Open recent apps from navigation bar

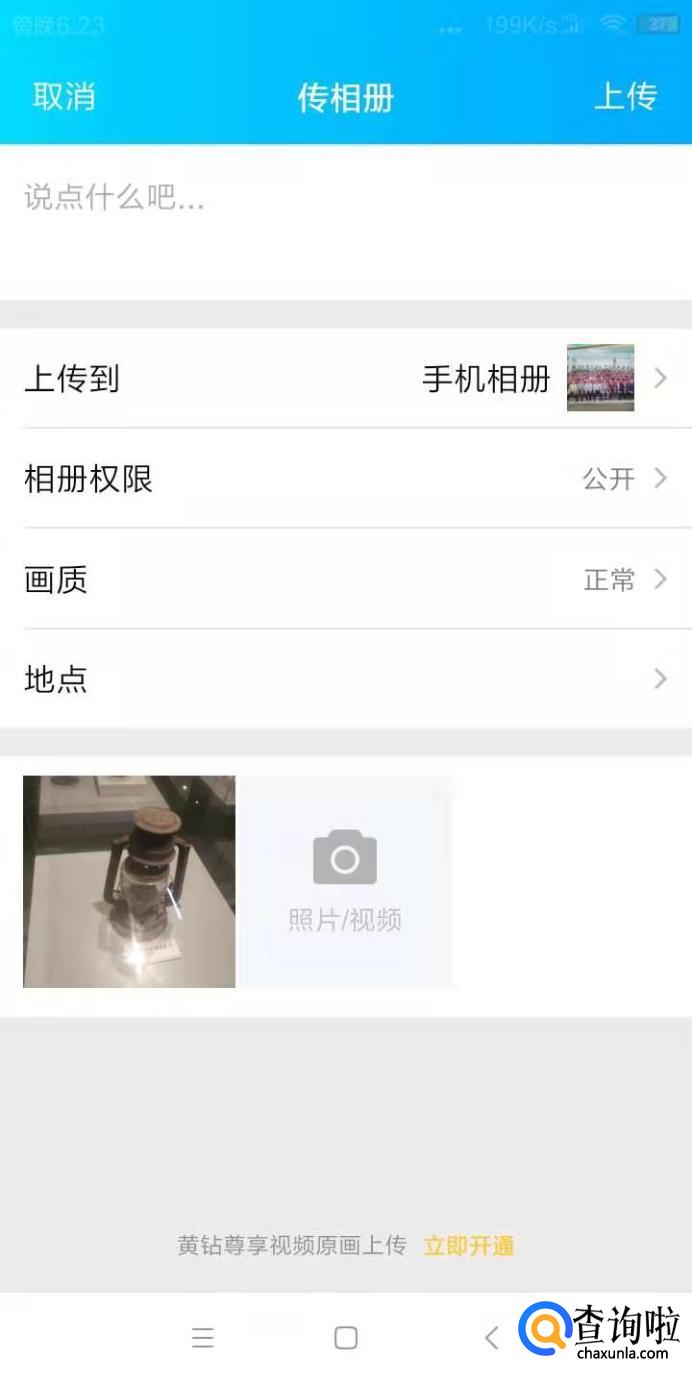pos(203,1338)
